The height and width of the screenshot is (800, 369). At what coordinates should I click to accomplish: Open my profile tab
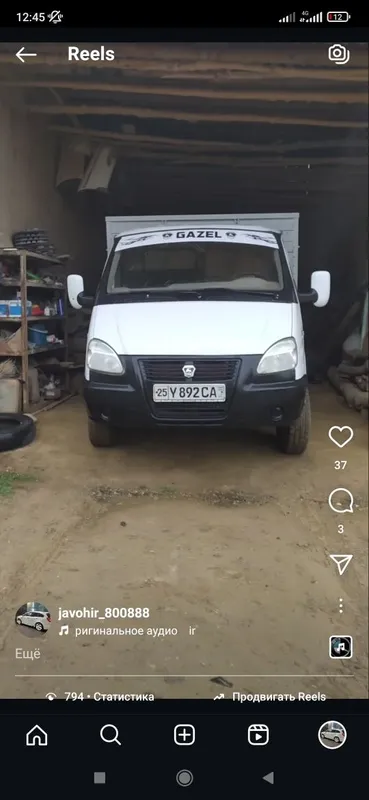(x=332, y=735)
